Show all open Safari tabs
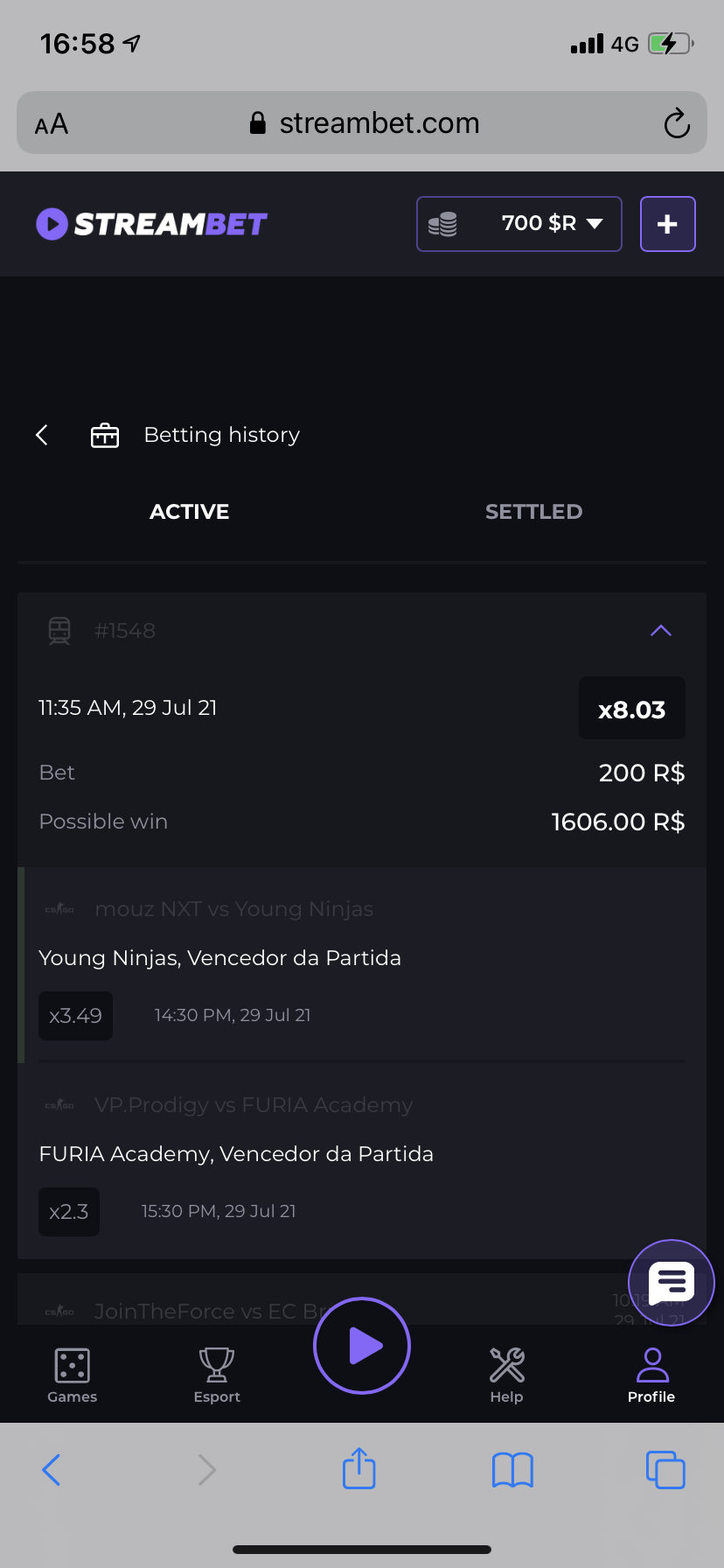Image resolution: width=724 pixels, height=1568 pixels. click(x=665, y=1469)
